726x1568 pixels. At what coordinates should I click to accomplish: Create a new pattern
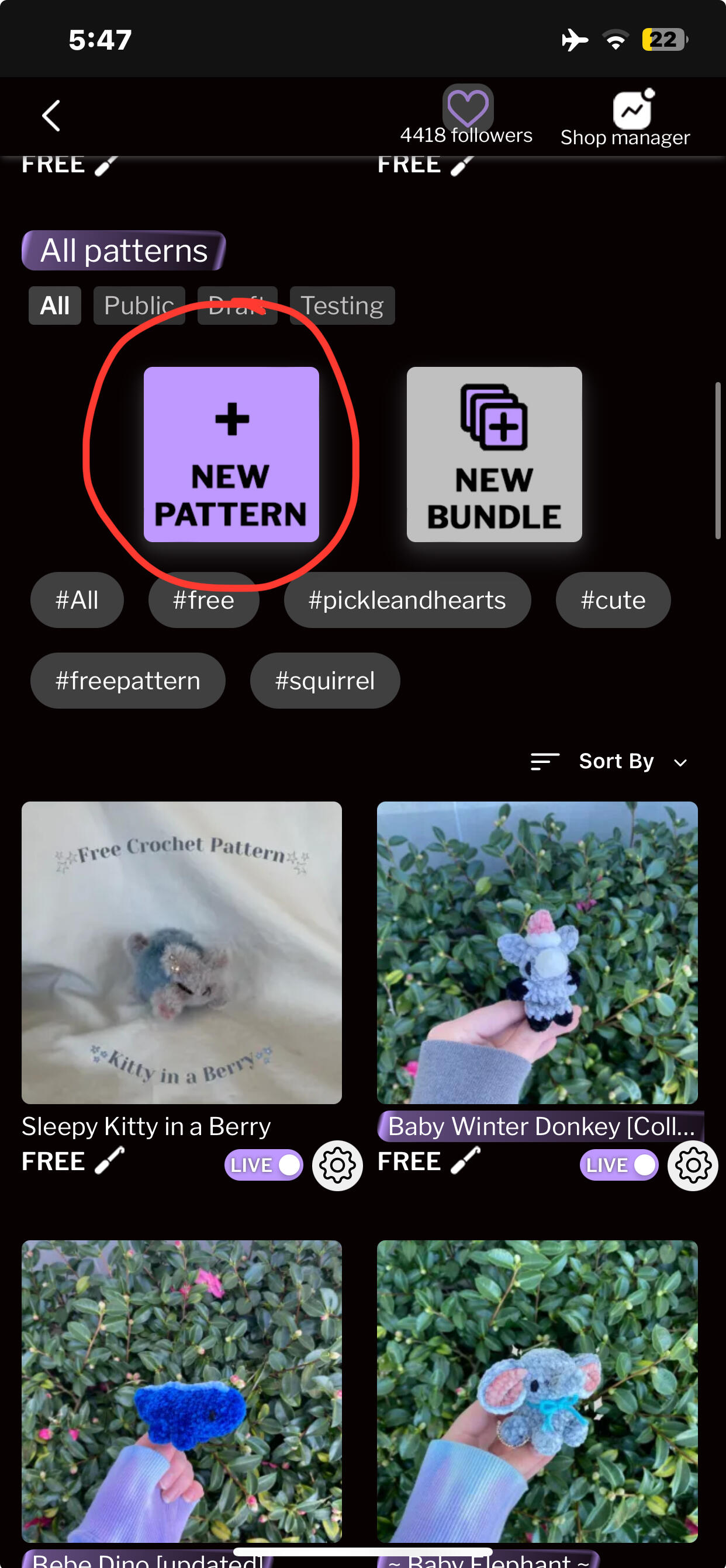tap(231, 454)
